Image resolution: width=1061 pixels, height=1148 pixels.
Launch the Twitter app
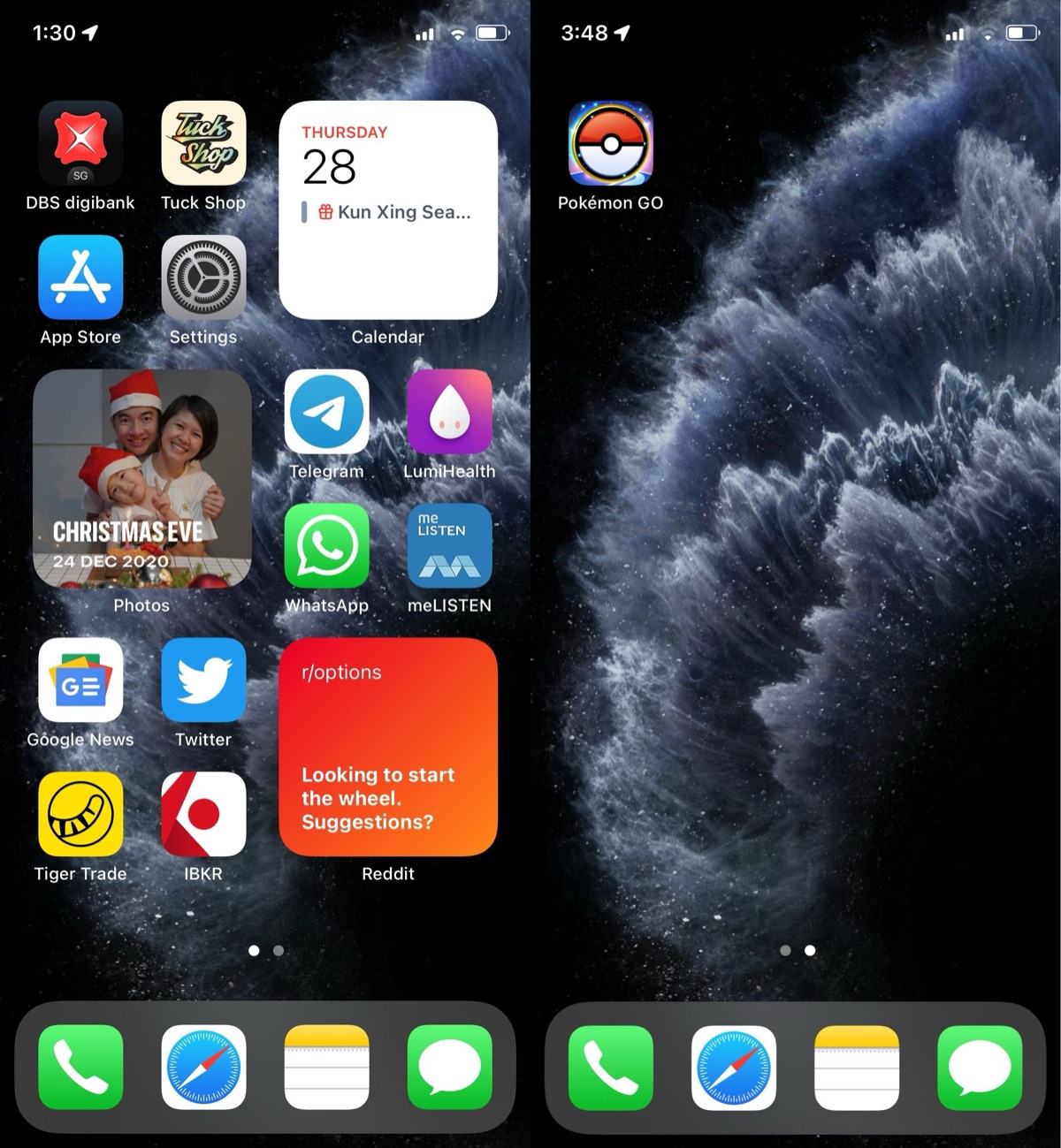[203, 680]
